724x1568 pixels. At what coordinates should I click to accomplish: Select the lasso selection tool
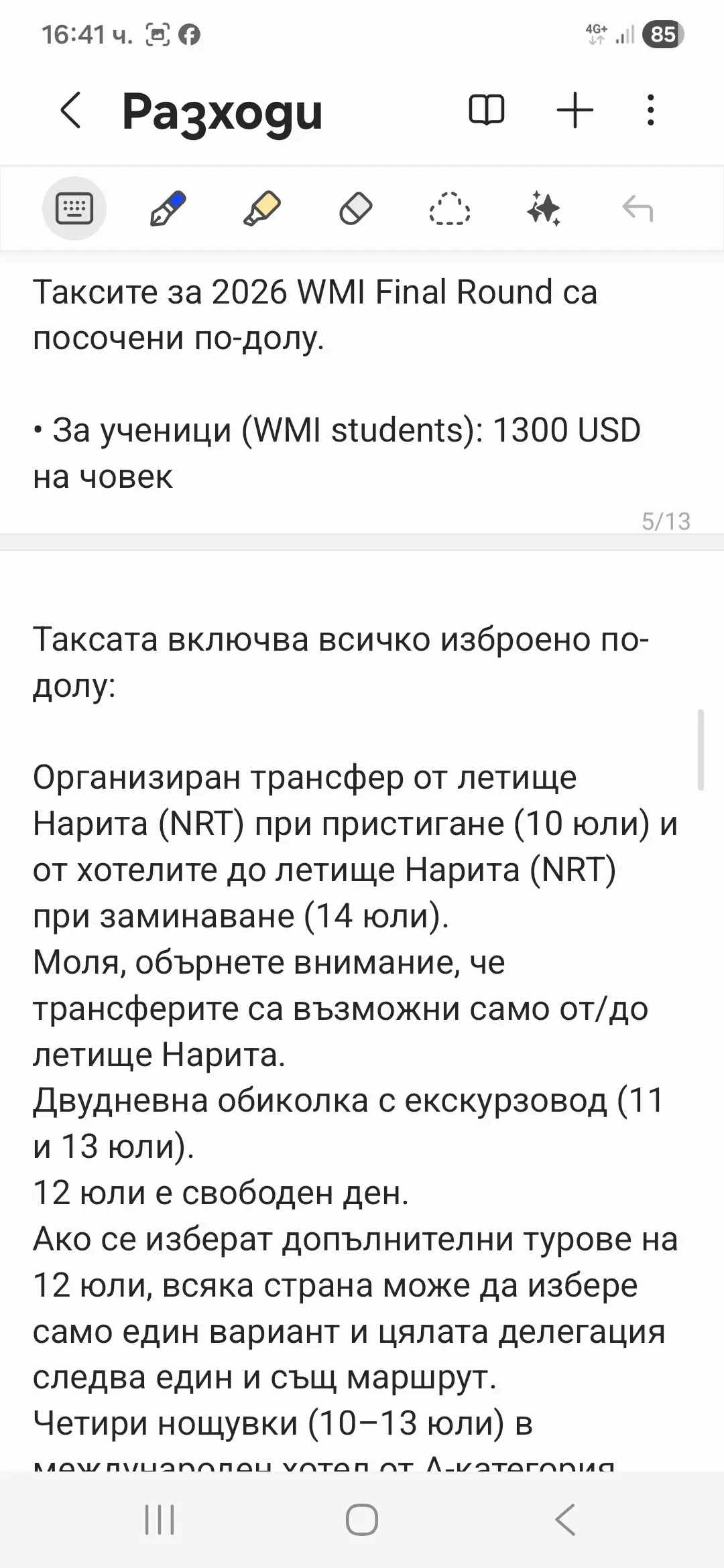click(449, 209)
